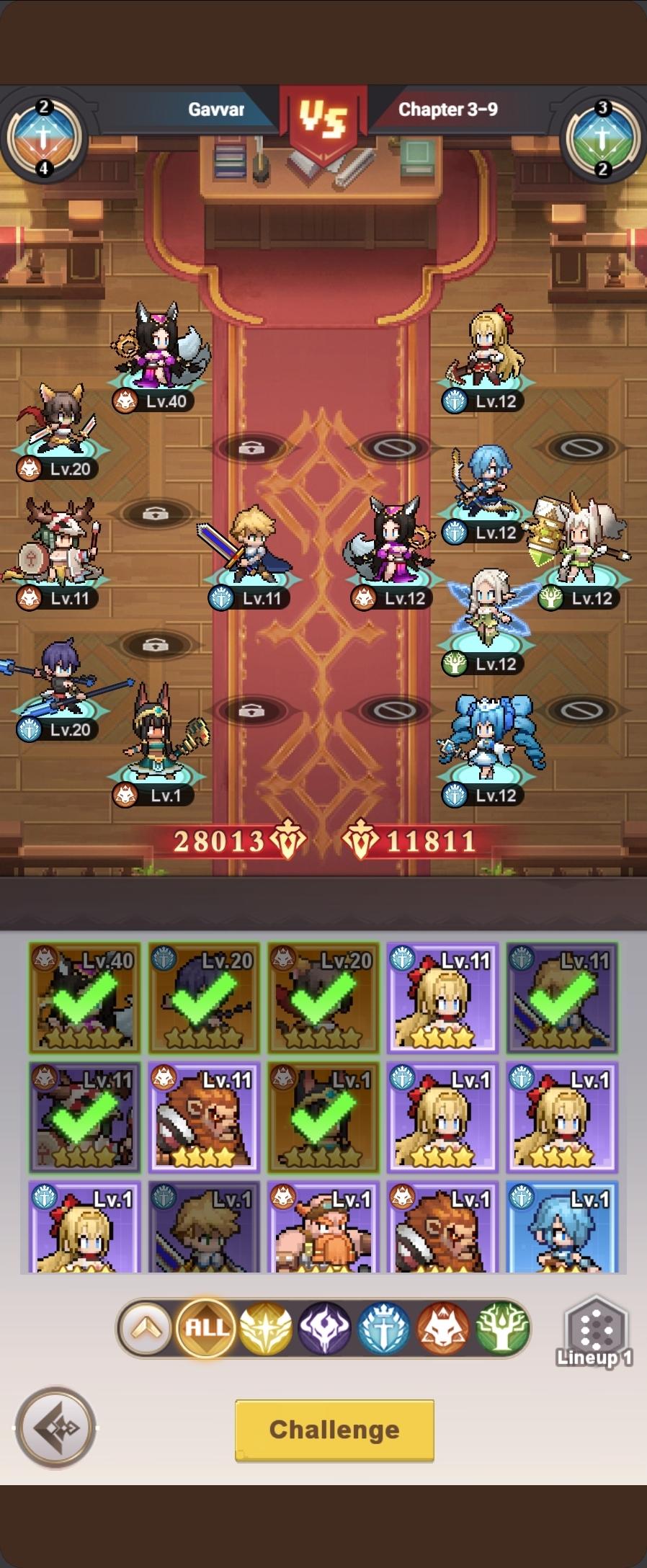Image resolution: width=647 pixels, height=1568 pixels.
Task: Select the ALL faction filter
Action: [x=206, y=1327]
